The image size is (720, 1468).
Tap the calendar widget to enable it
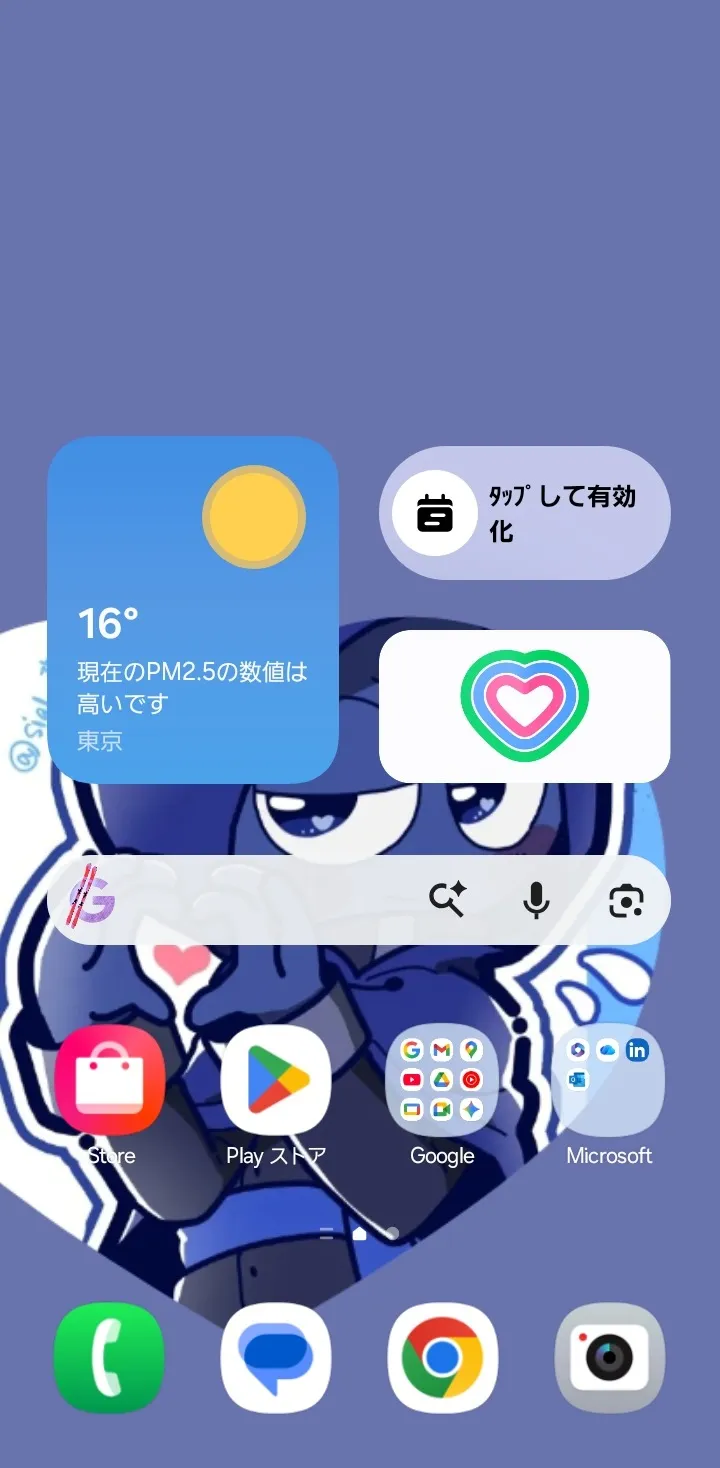click(524, 513)
